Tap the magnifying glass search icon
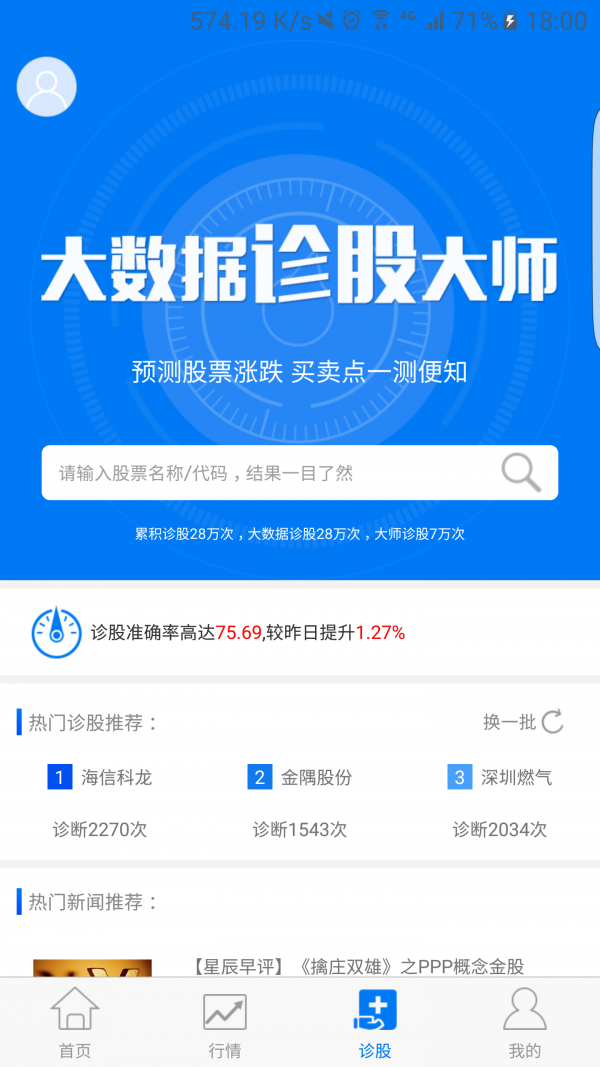Screen dimensions: 600x1067 (521, 472)
